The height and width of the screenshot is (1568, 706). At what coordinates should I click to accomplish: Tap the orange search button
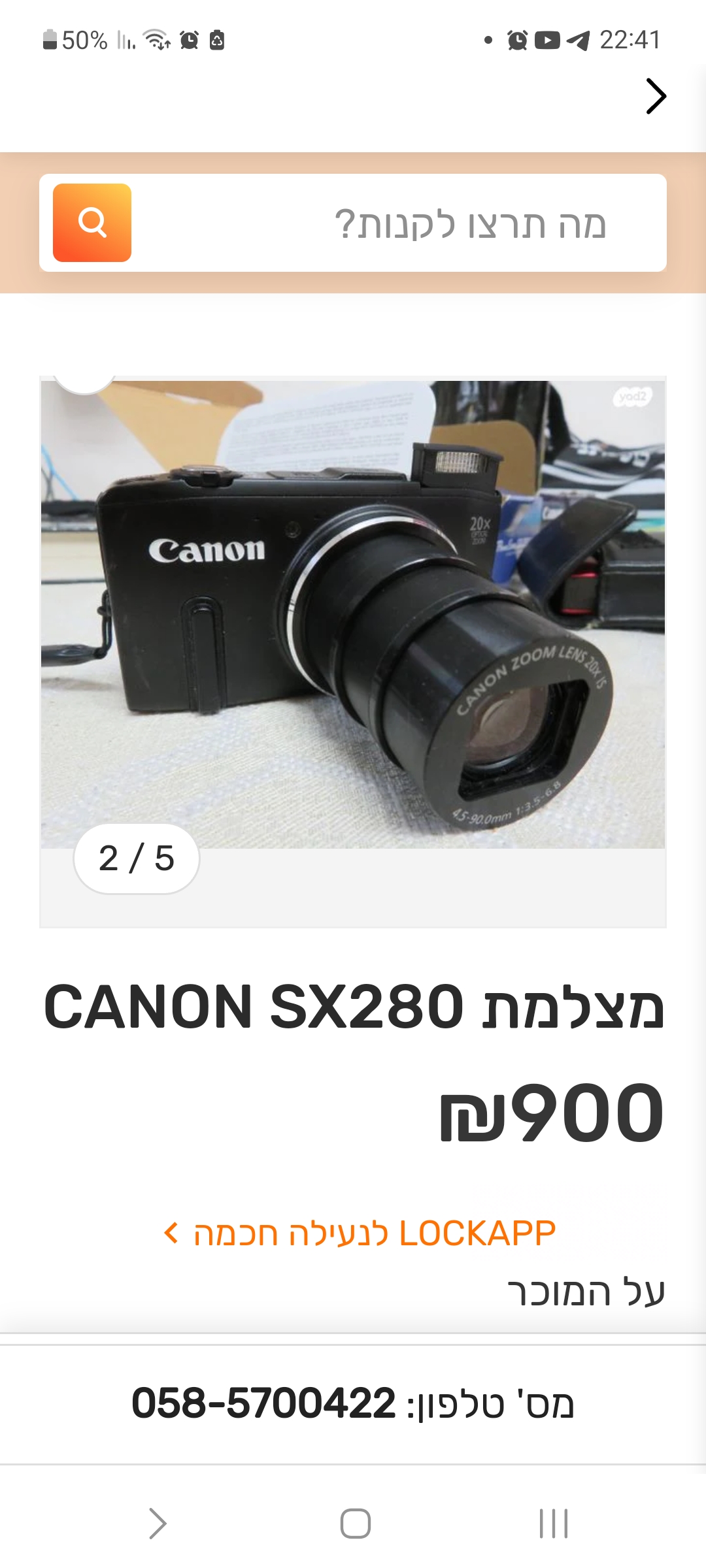(x=92, y=223)
